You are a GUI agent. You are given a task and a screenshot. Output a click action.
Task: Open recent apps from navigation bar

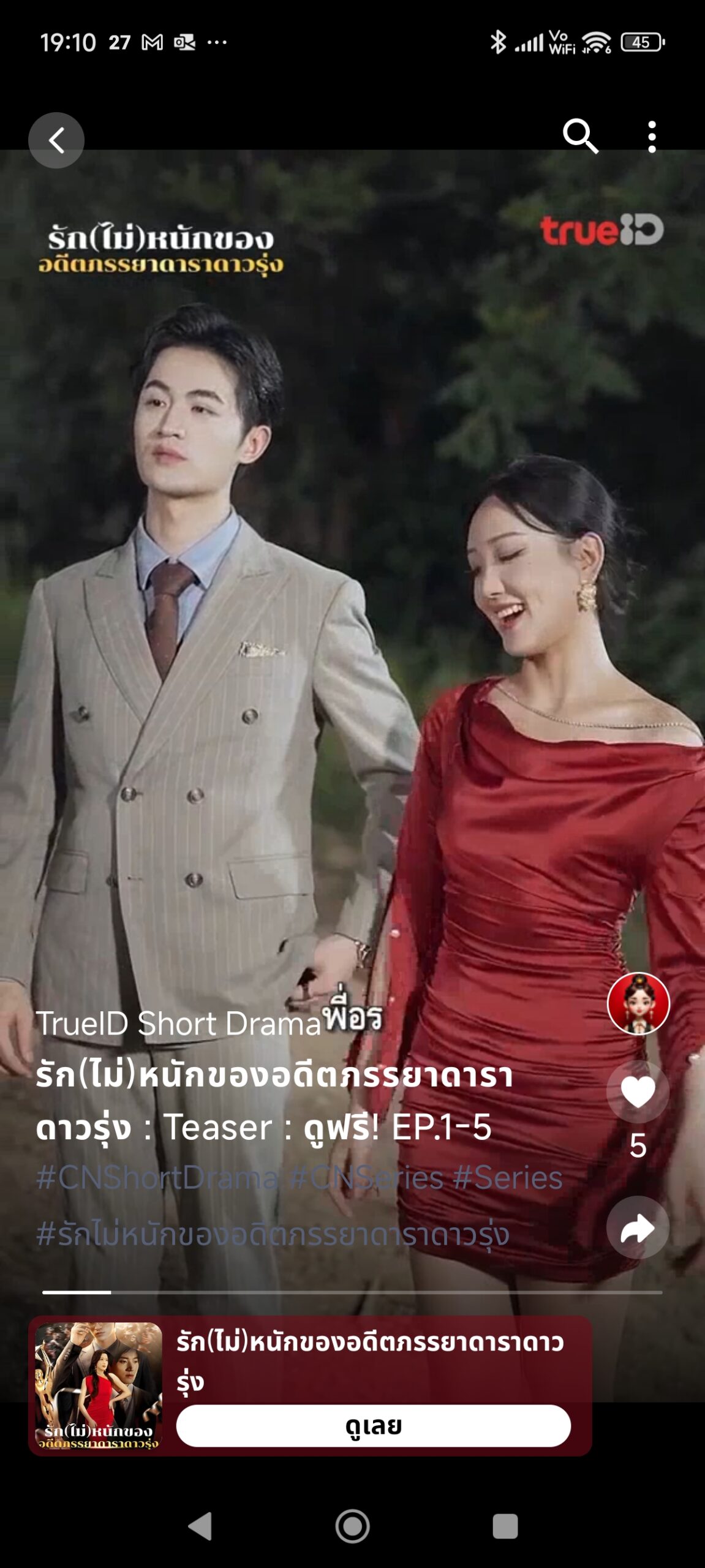pyautogui.click(x=505, y=1526)
